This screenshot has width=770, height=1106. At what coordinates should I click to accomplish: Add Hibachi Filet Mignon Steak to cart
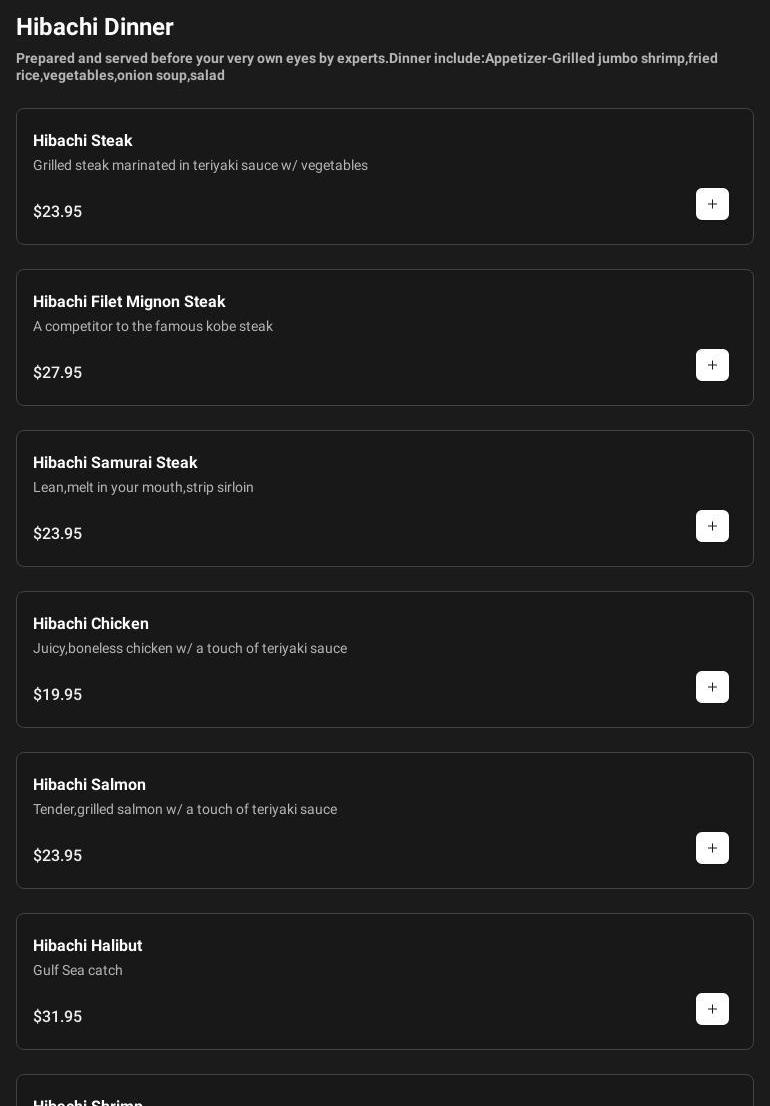pyautogui.click(x=712, y=365)
